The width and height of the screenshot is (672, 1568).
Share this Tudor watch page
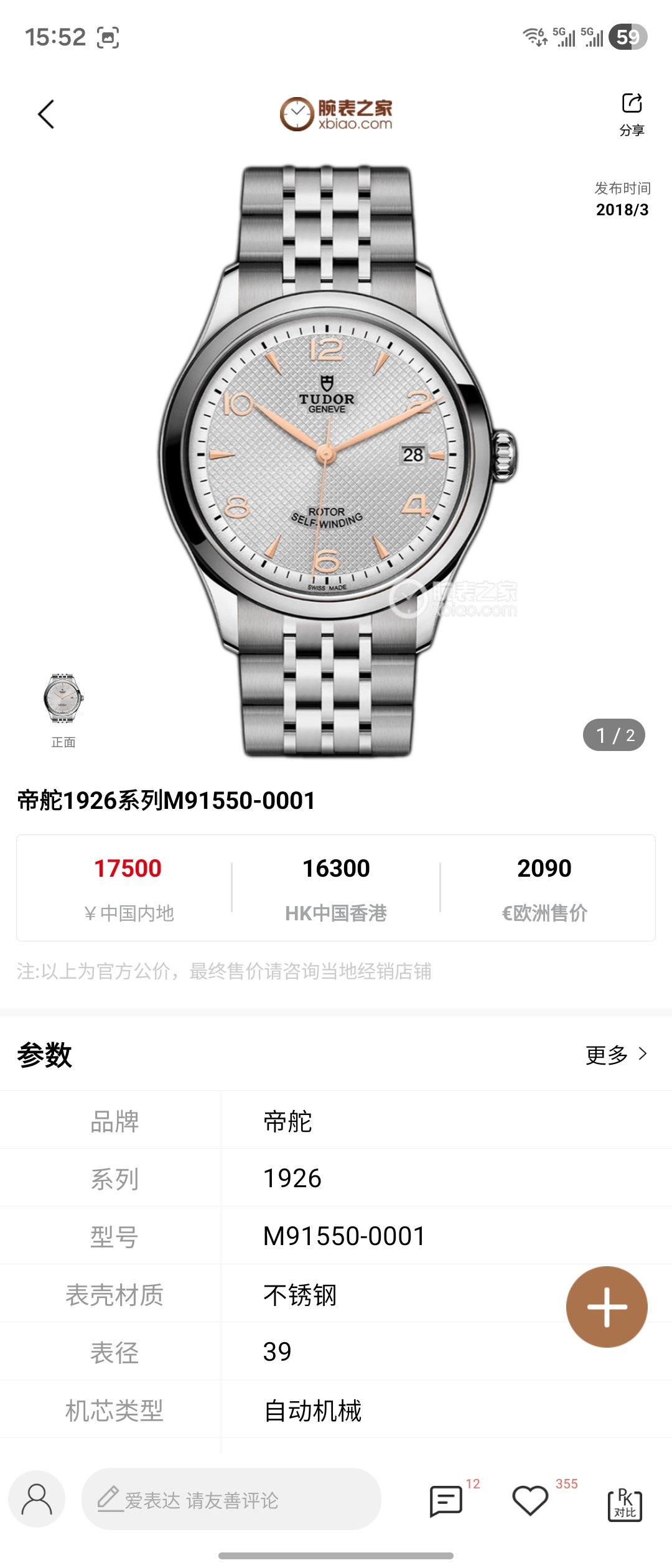click(x=632, y=113)
